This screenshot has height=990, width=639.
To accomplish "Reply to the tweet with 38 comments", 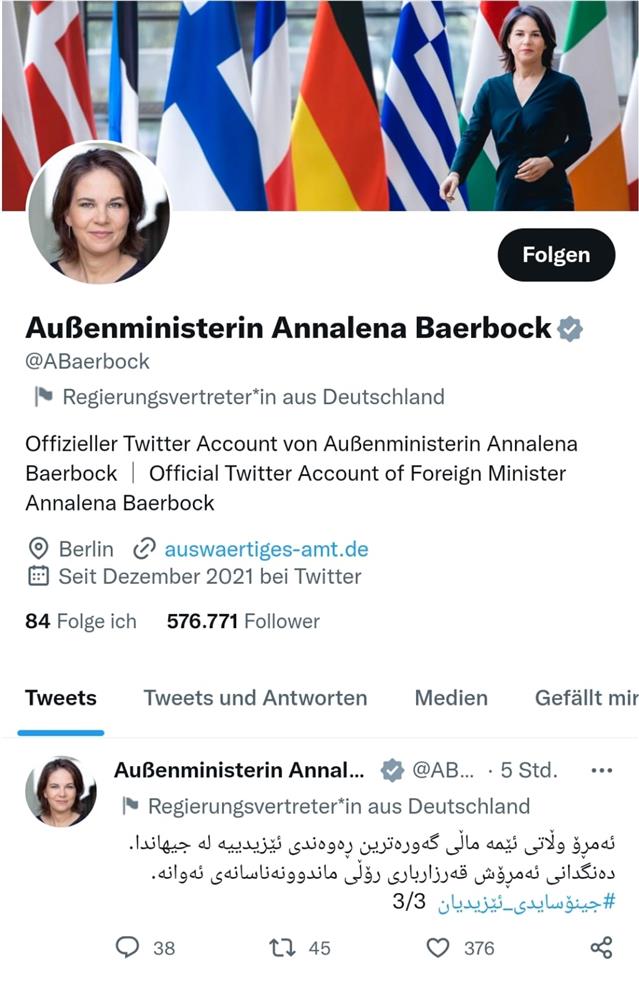I will (128, 947).
